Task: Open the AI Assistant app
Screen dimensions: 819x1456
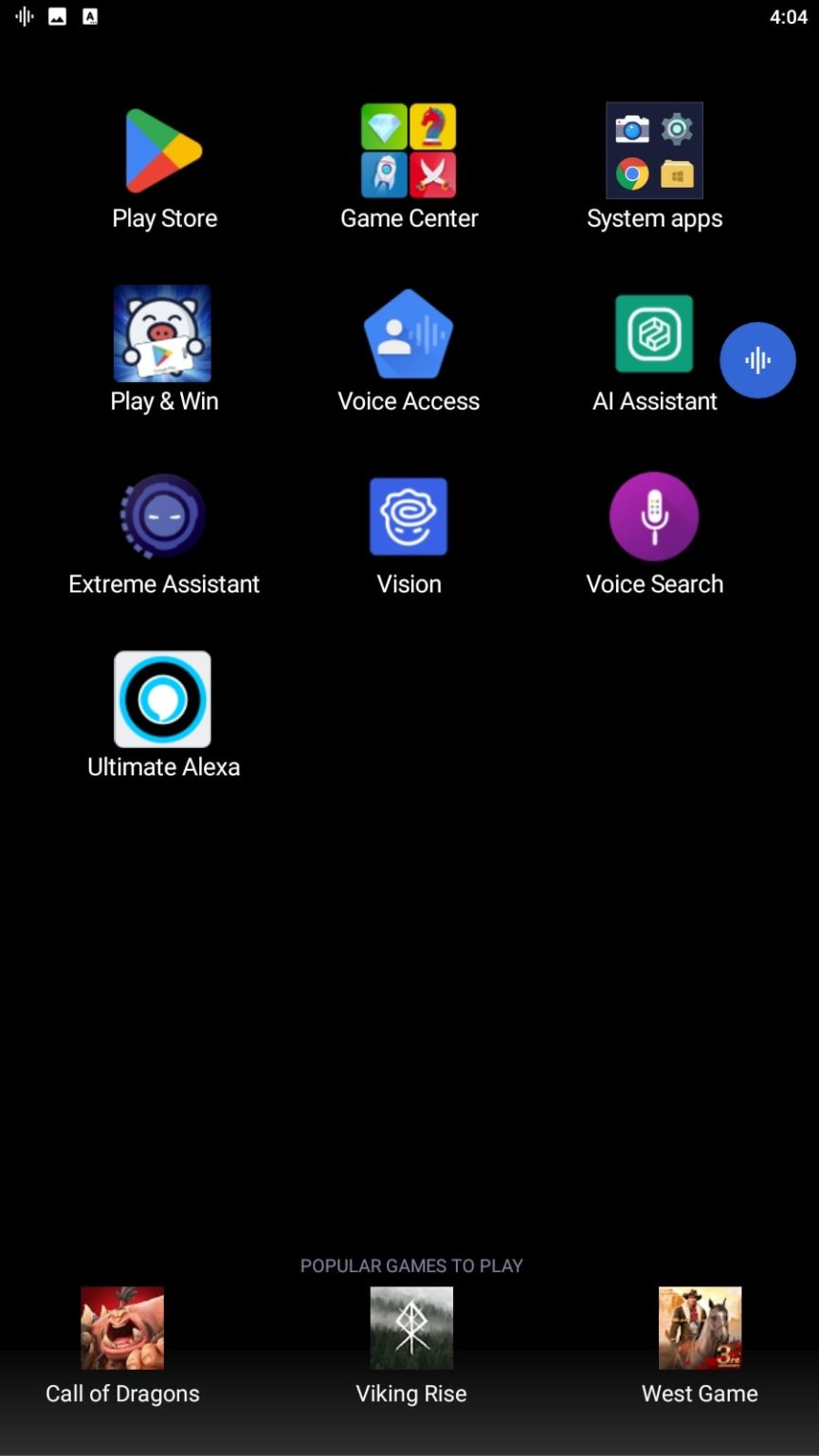Action: (x=654, y=333)
